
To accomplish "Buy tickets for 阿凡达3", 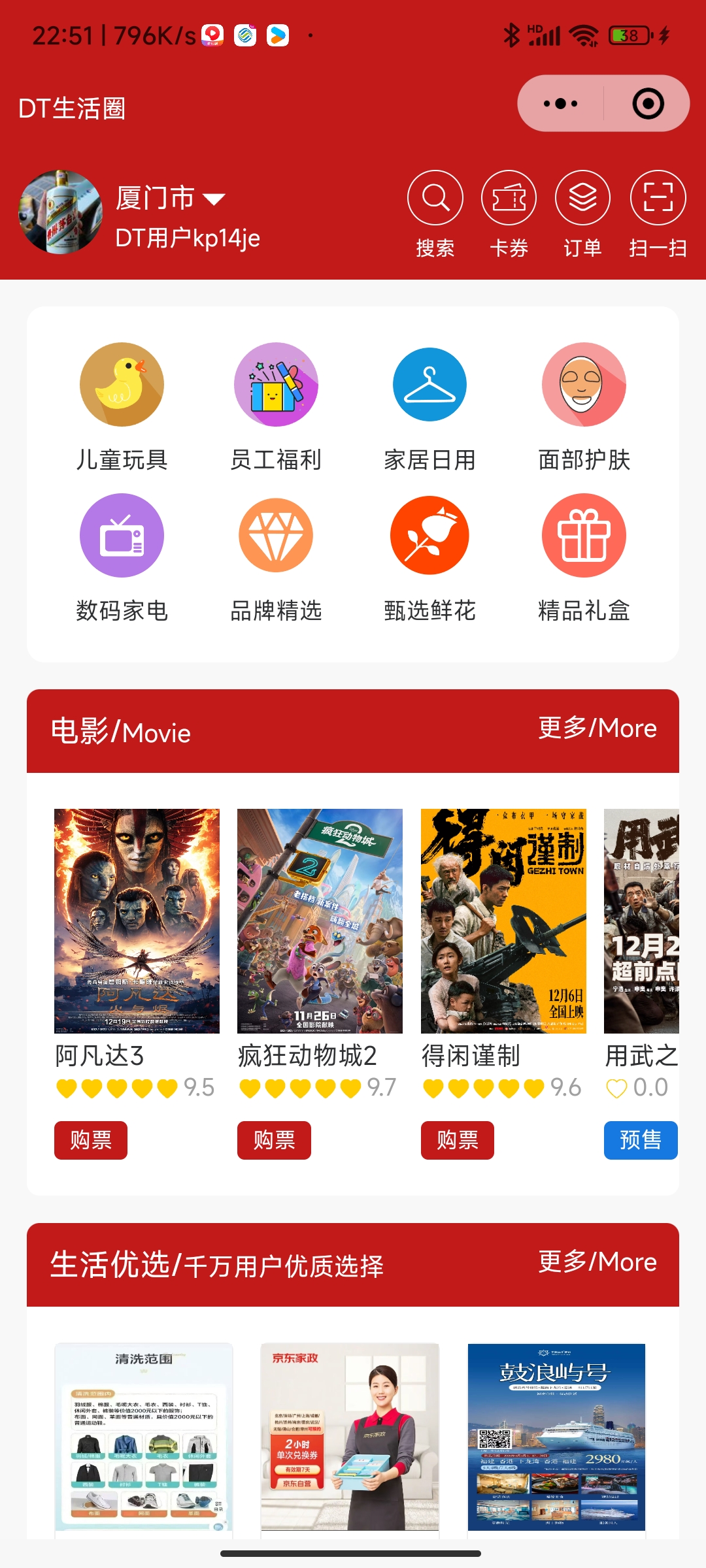I will coord(91,1140).
